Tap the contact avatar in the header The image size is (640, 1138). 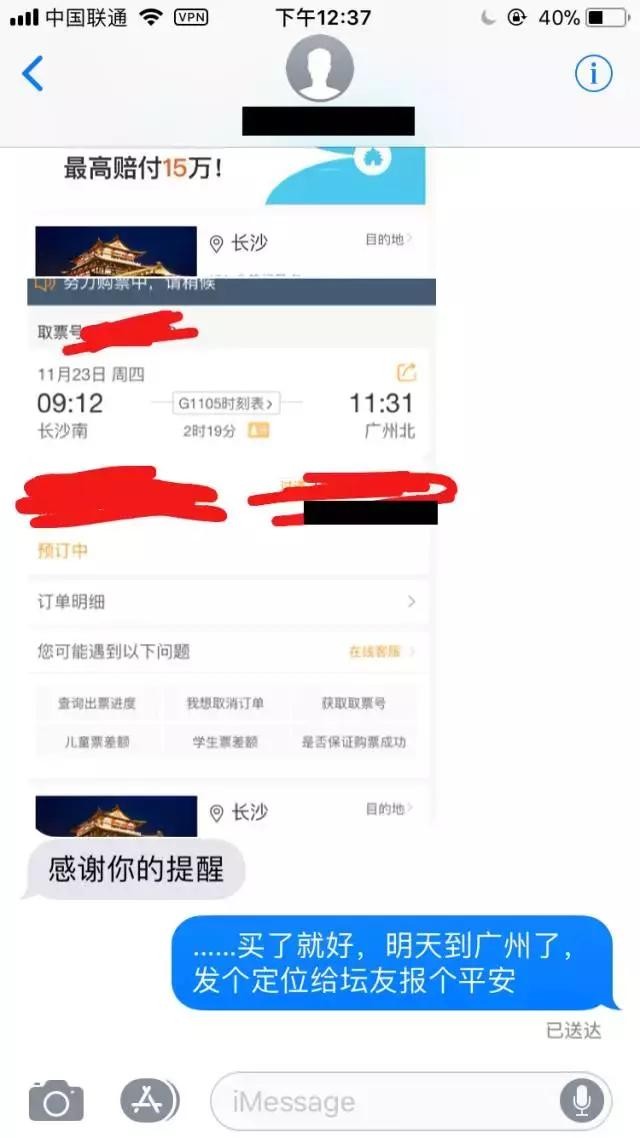[x=319, y=69]
